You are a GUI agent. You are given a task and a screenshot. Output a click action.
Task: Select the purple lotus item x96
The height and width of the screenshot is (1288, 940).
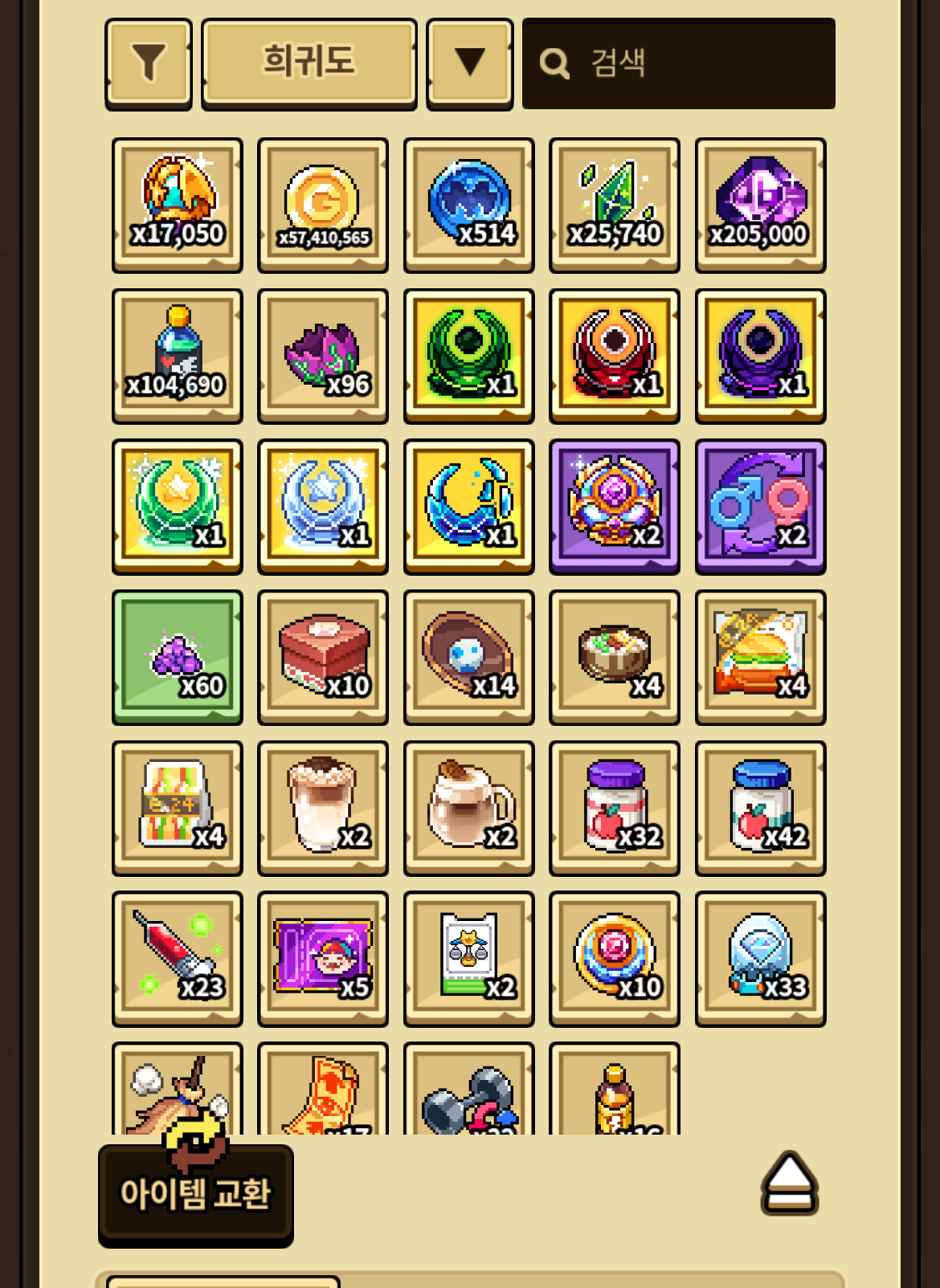(323, 356)
